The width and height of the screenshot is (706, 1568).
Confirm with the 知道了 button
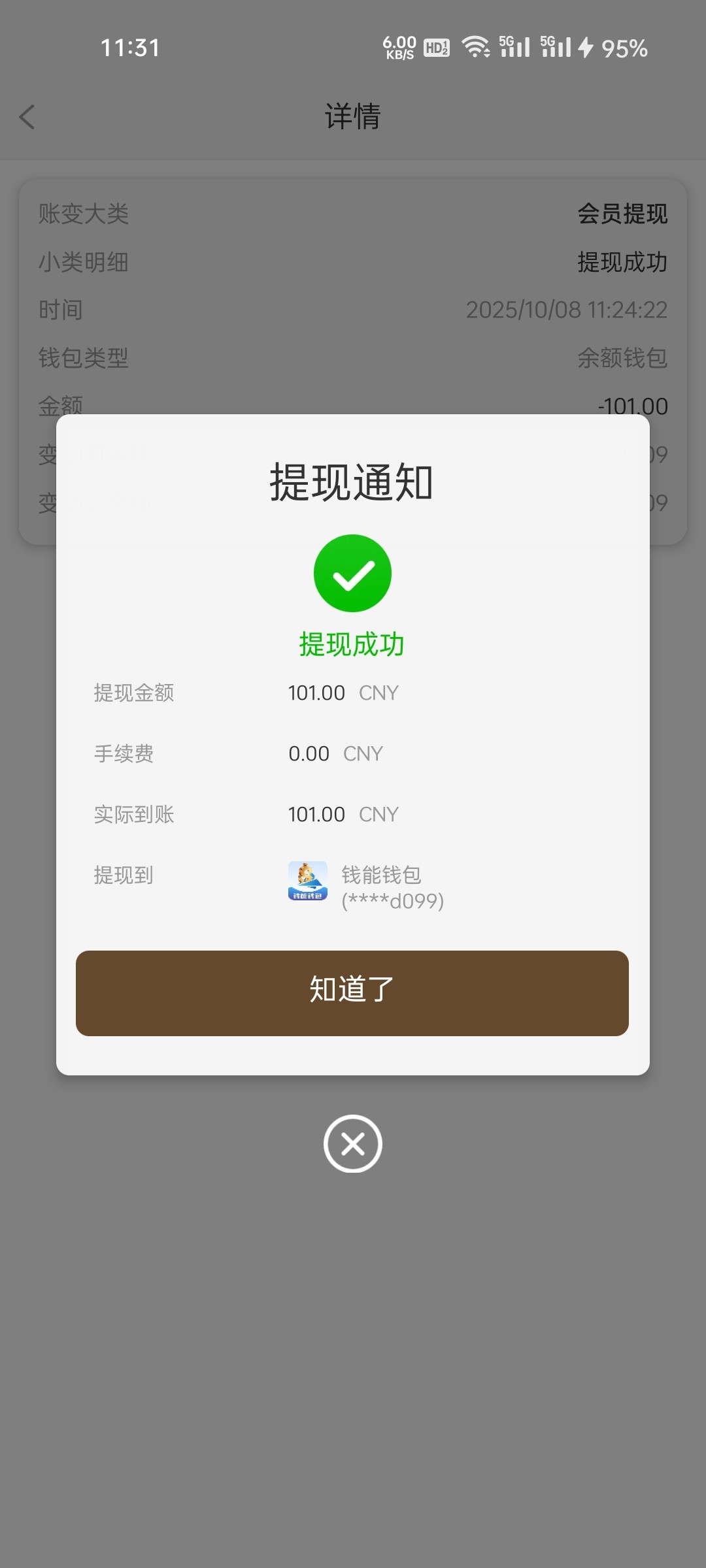352,992
